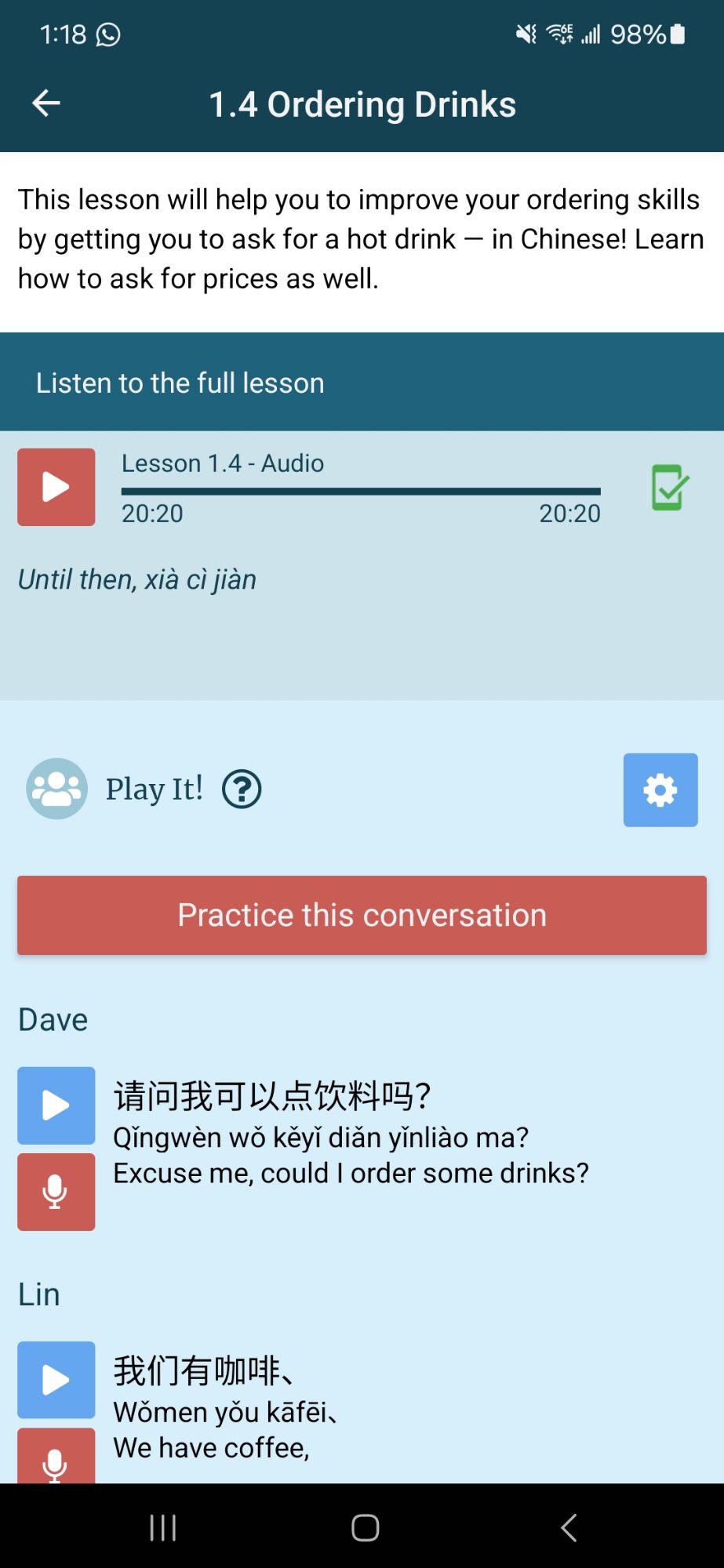724x1568 pixels.
Task: Play the Lesson 1.4 audio
Action: pos(56,487)
